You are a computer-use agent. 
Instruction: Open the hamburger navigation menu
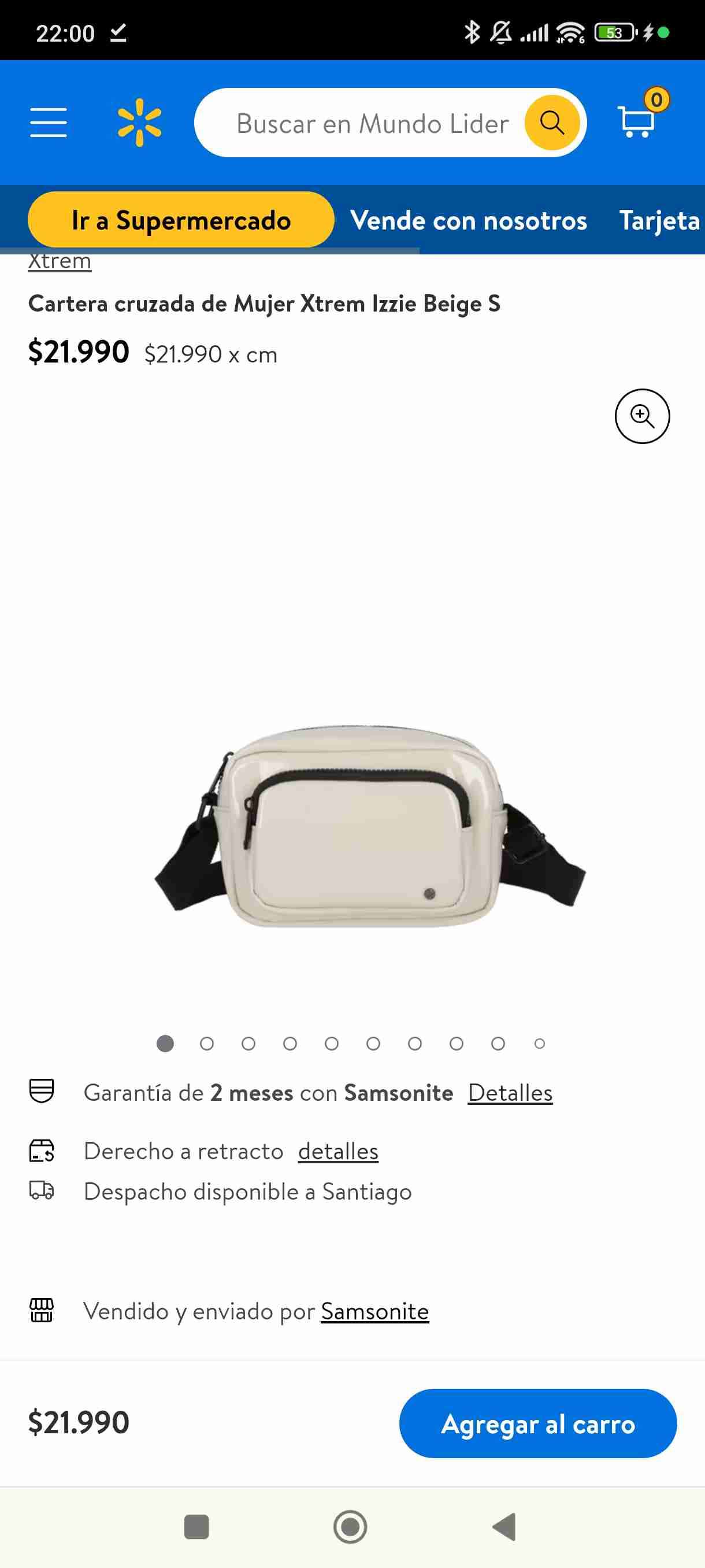click(49, 123)
